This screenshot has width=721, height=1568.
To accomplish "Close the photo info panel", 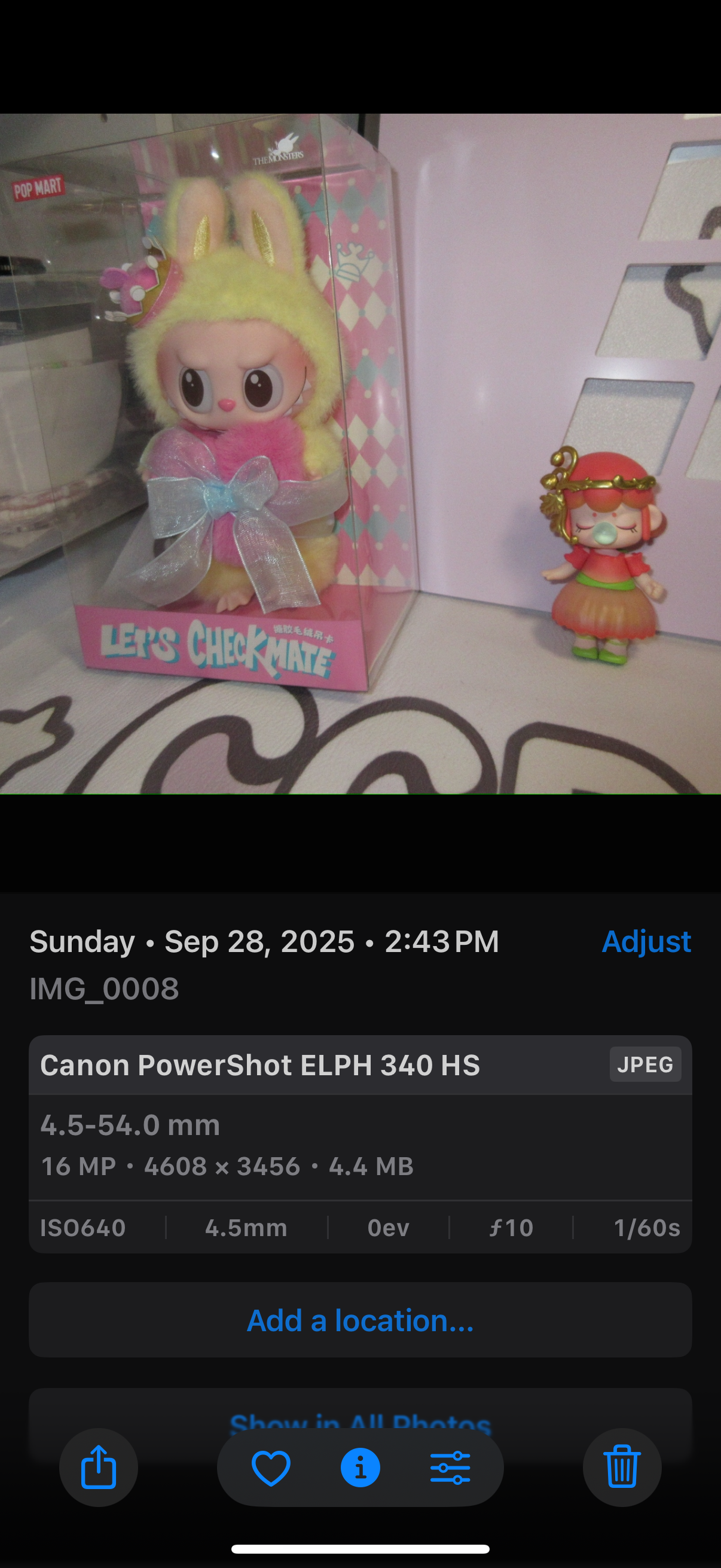I will tap(360, 1468).
